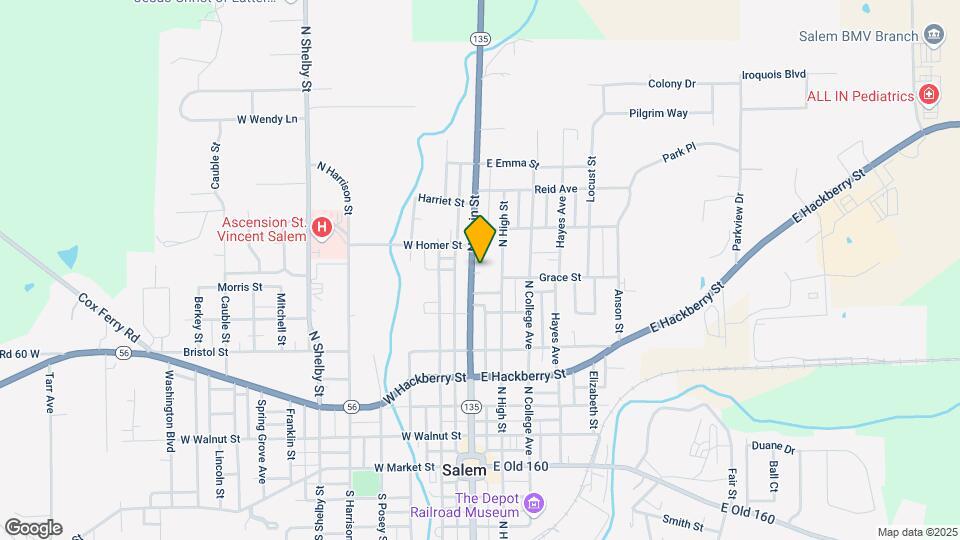Tap the orange location marker on the map
The image size is (960, 540).
pyautogui.click(x=480, y=239)
